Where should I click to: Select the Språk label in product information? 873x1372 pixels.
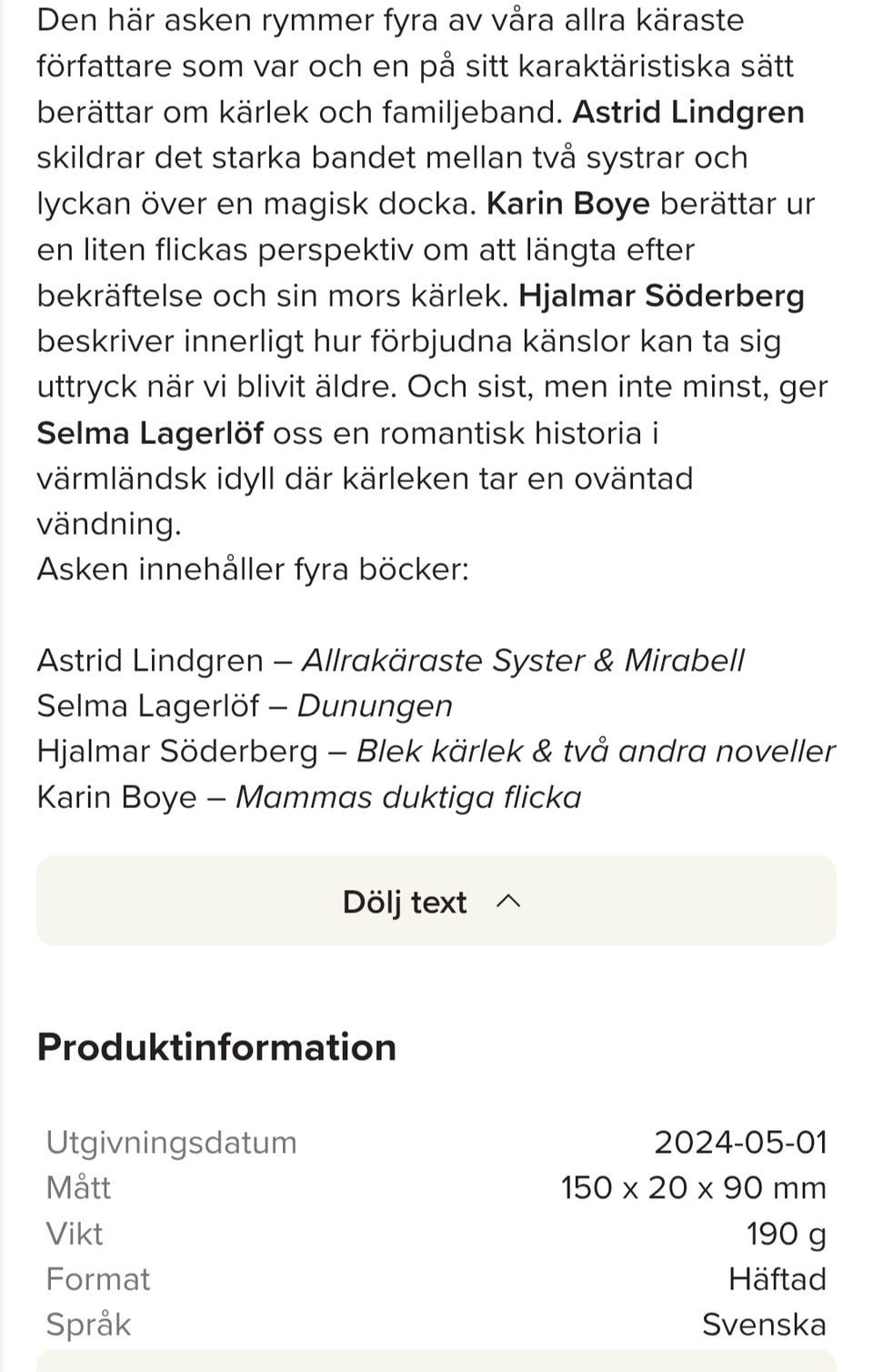pos(86,1324)
